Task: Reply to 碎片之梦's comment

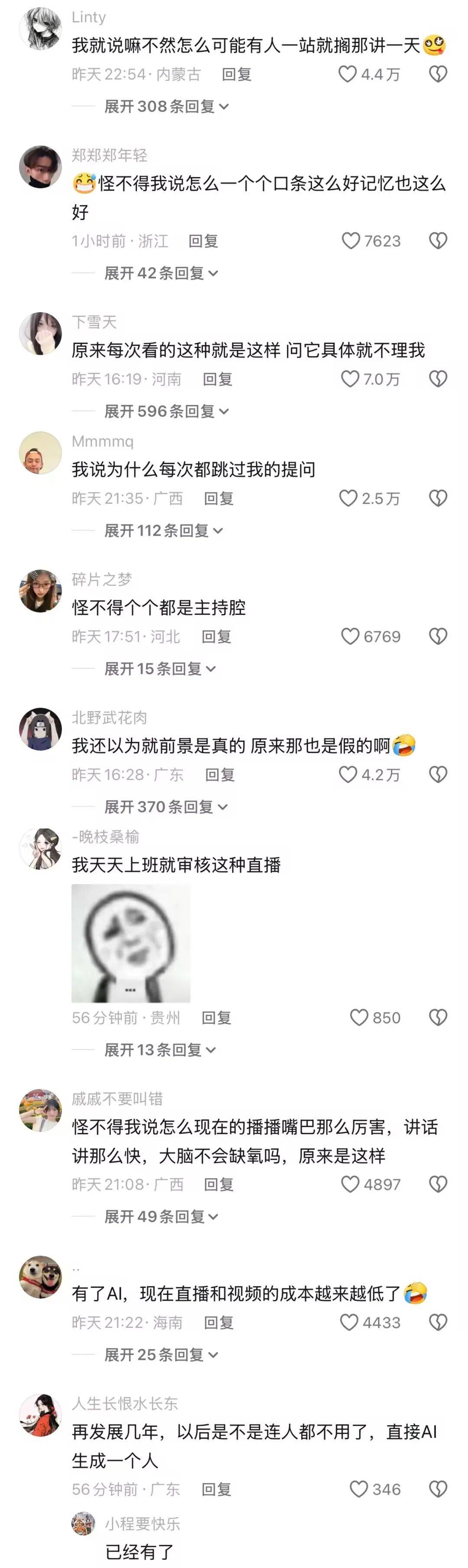Action: tap(216, 637)
